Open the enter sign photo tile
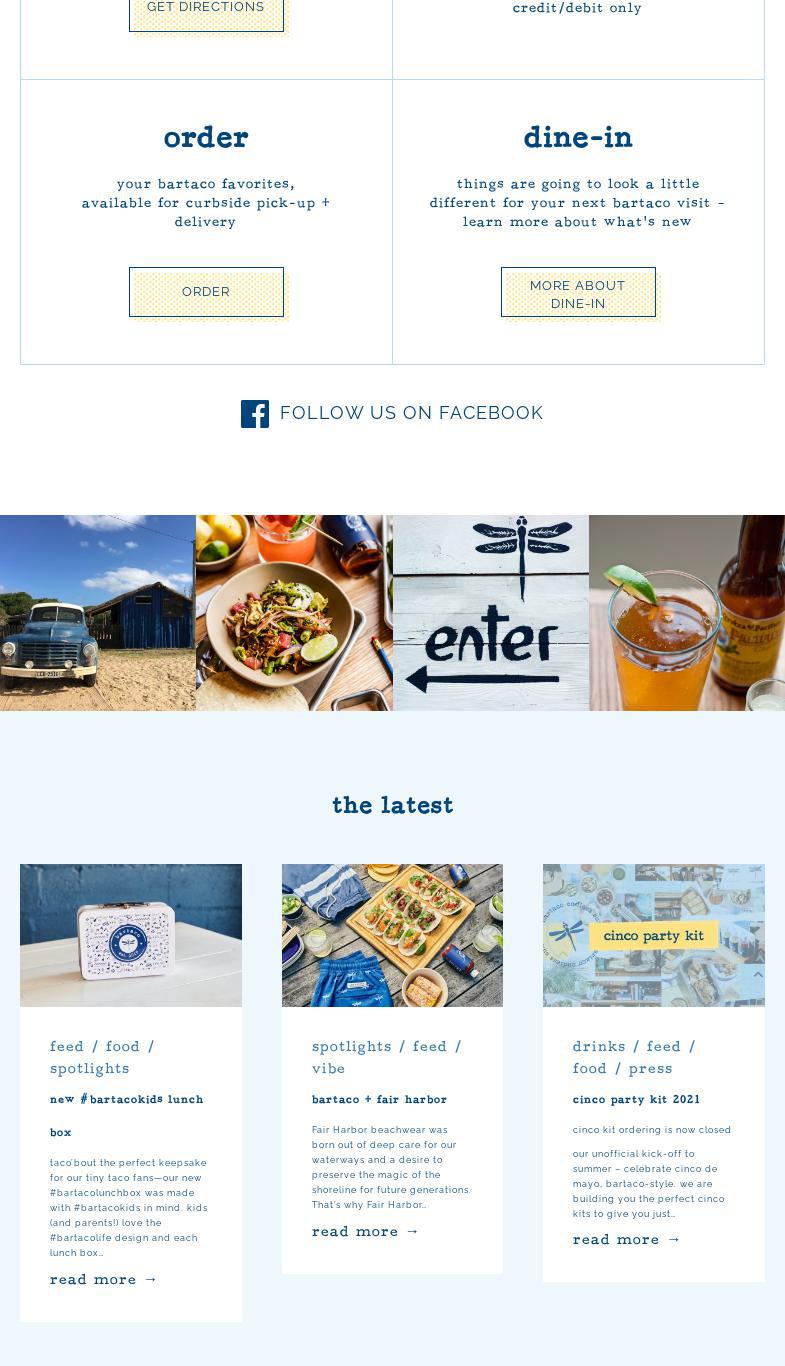The image size is (785, 1366). [490, 613]
